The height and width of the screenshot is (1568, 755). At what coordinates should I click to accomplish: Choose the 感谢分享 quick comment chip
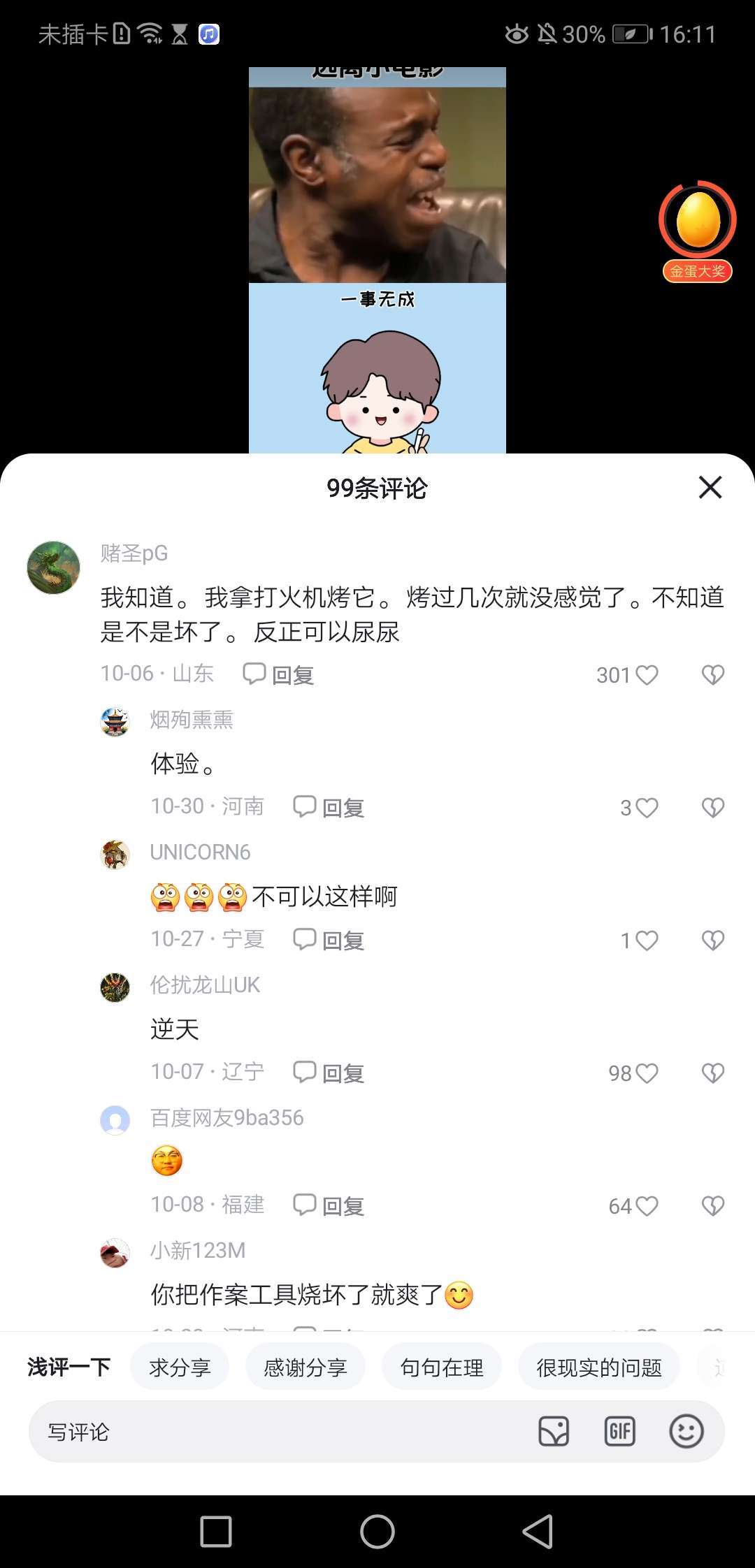(305, 1367)
